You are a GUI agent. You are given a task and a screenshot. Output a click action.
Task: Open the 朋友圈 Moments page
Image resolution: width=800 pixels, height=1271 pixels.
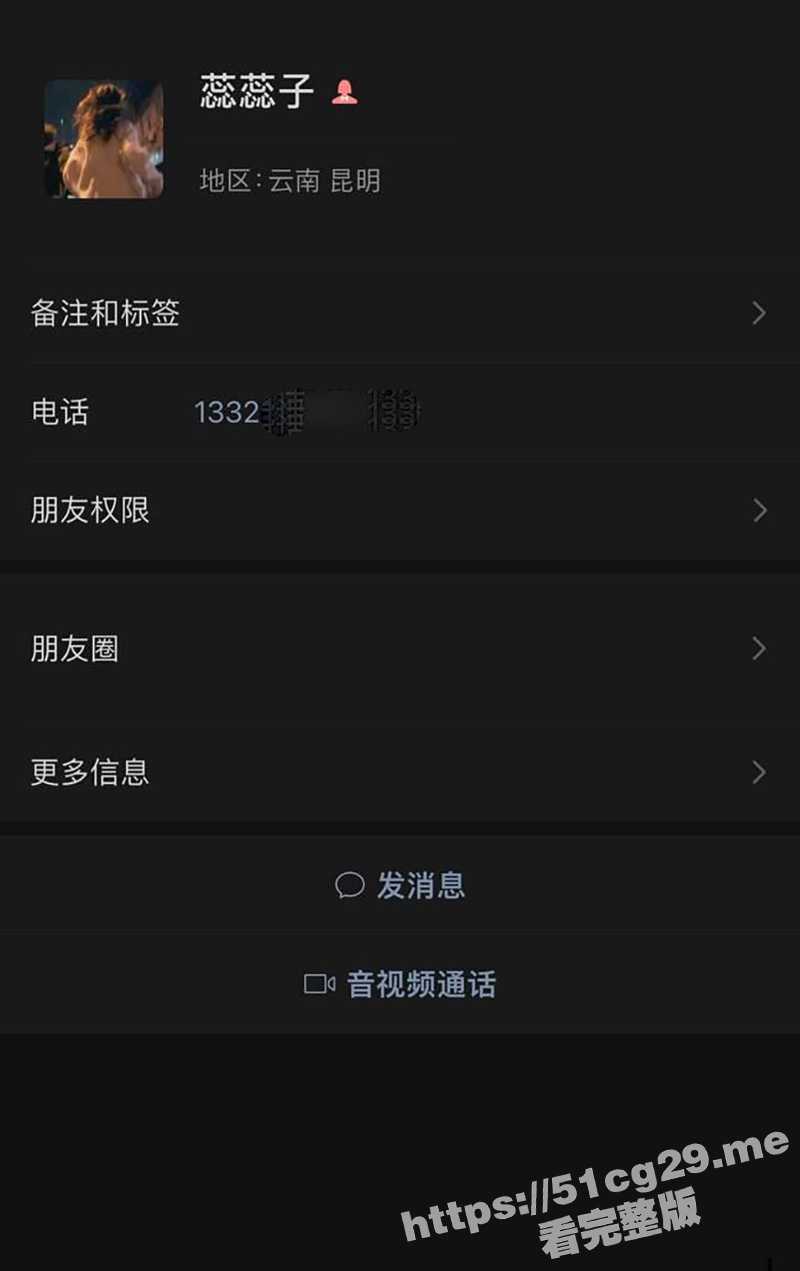(x=75, y=649)
